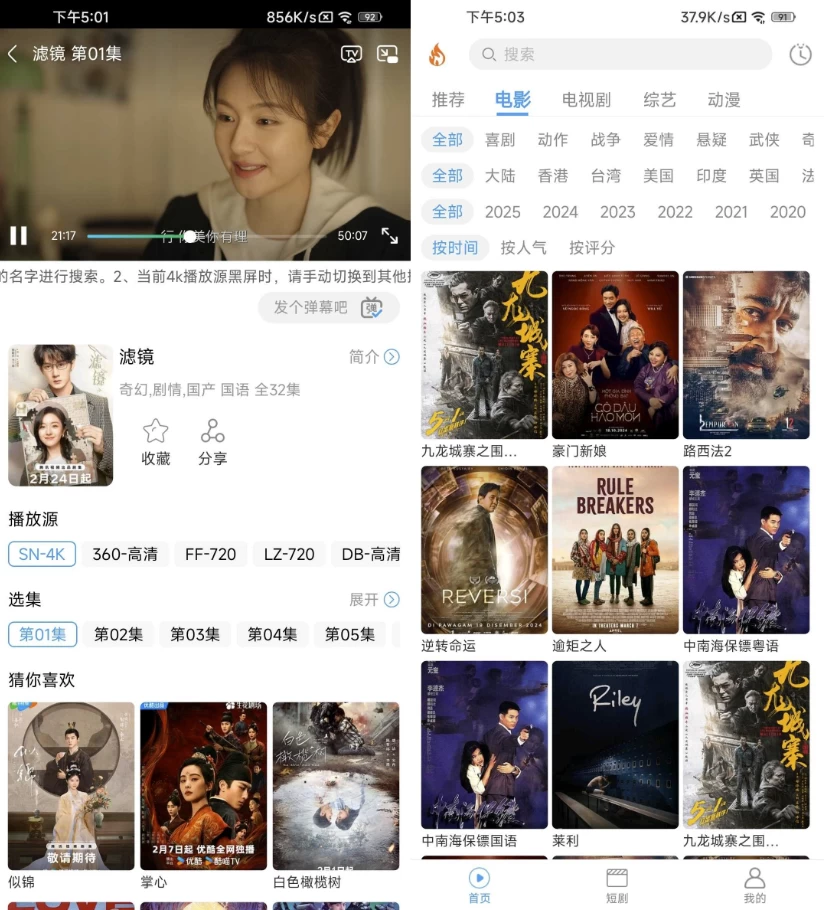The width and height of the screenshot is (824, 910).
Task: Open the movie 路西法2
Action: point(746,355)
